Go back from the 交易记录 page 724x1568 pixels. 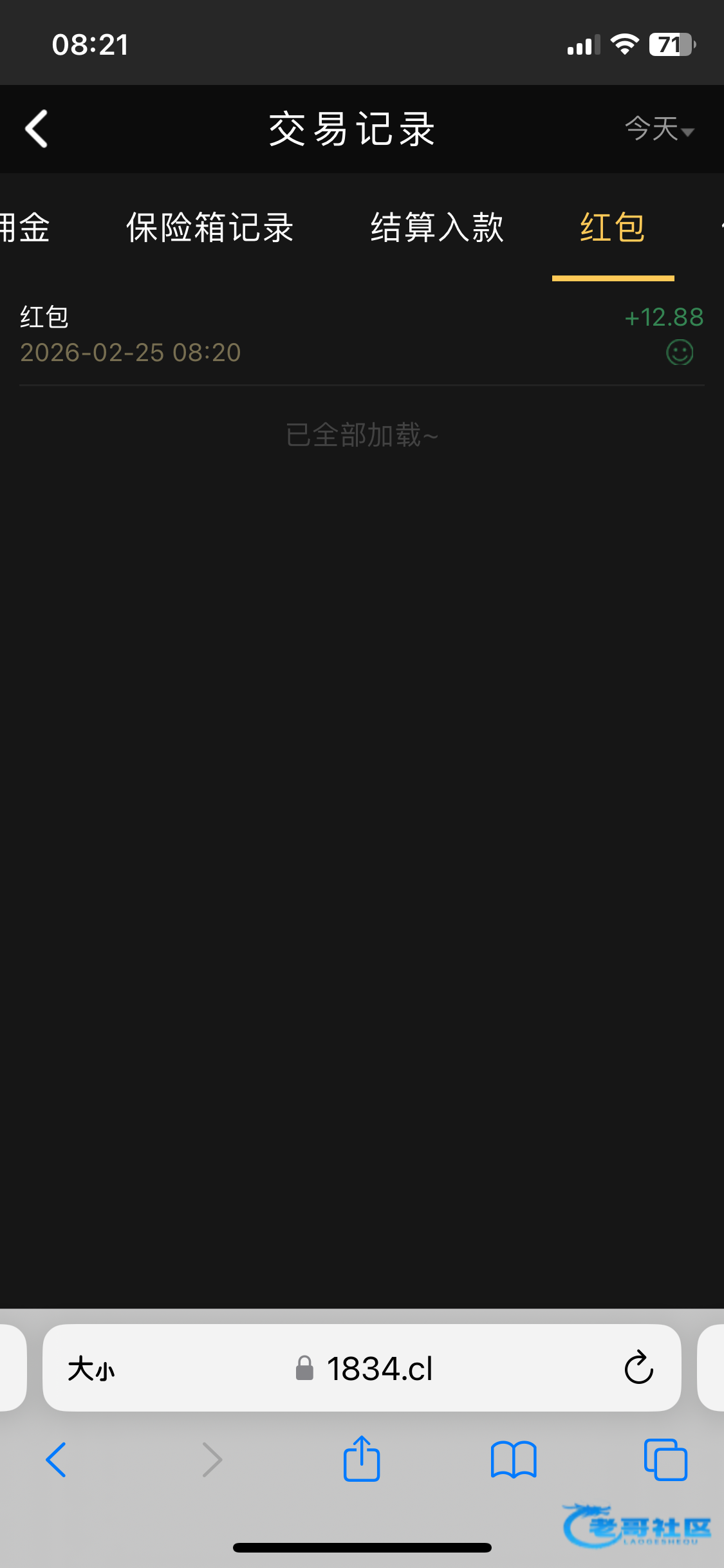pyautogui.click(x=37, y=129)
